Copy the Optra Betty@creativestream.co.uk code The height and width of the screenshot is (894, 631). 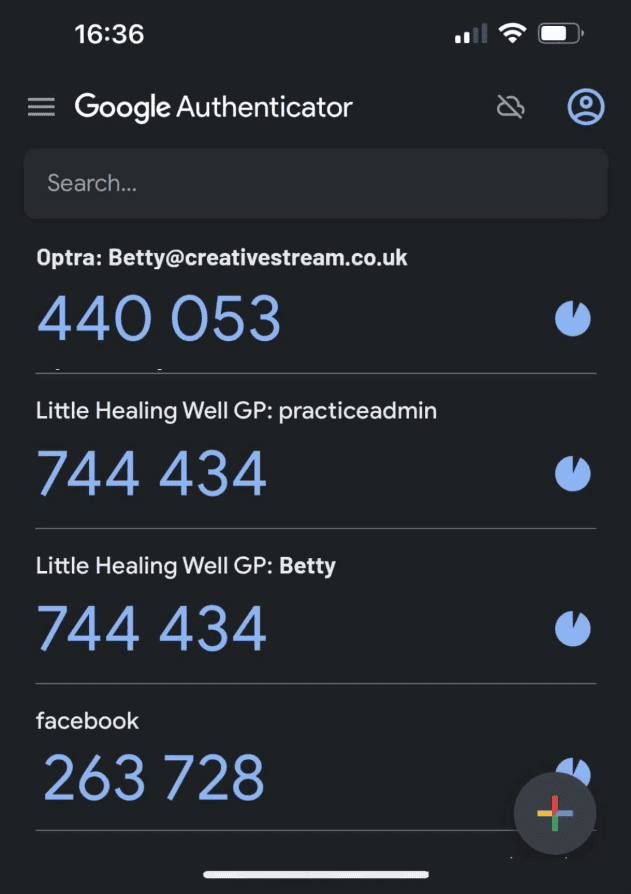pos(160,319)
